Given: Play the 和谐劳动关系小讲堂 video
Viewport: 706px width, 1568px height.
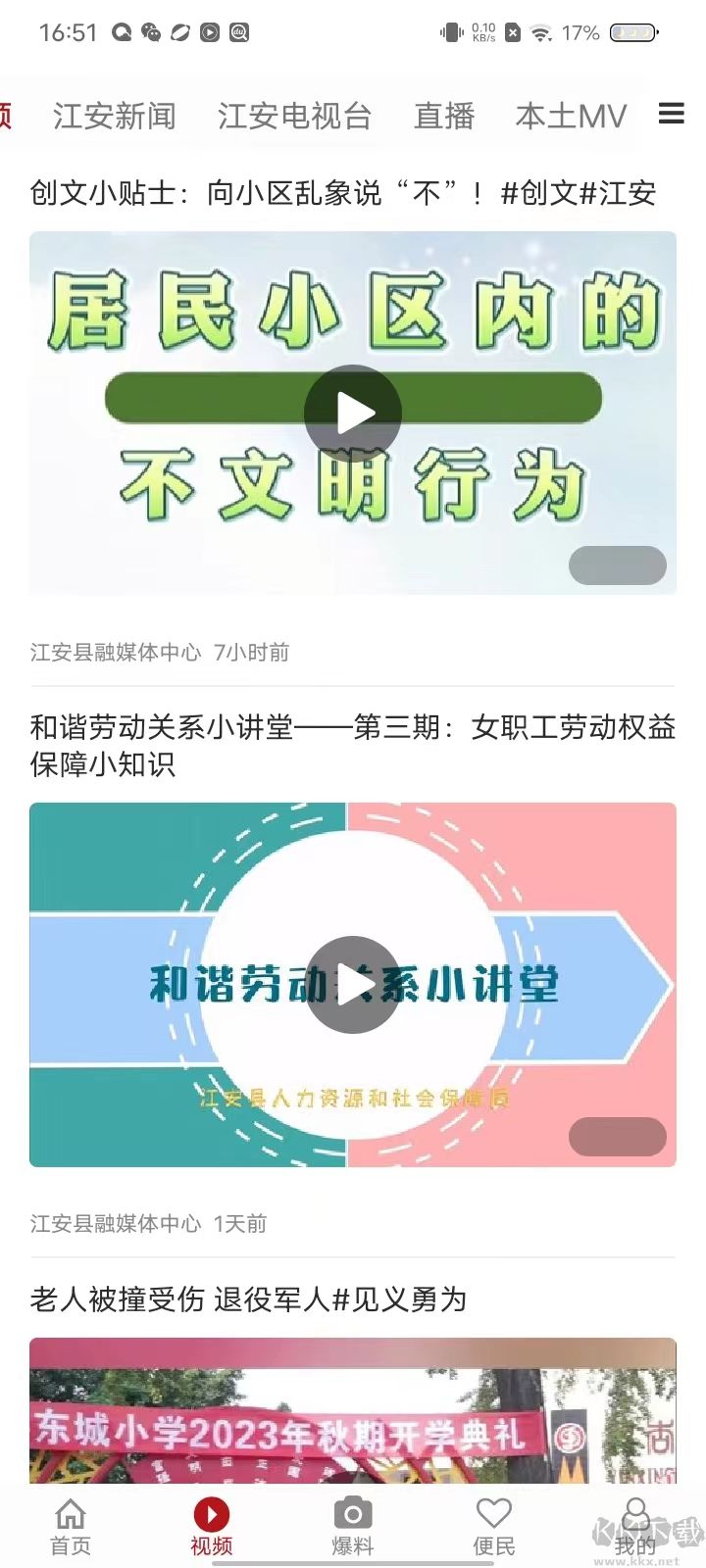Looking at the screenshot, I should 353,985.
